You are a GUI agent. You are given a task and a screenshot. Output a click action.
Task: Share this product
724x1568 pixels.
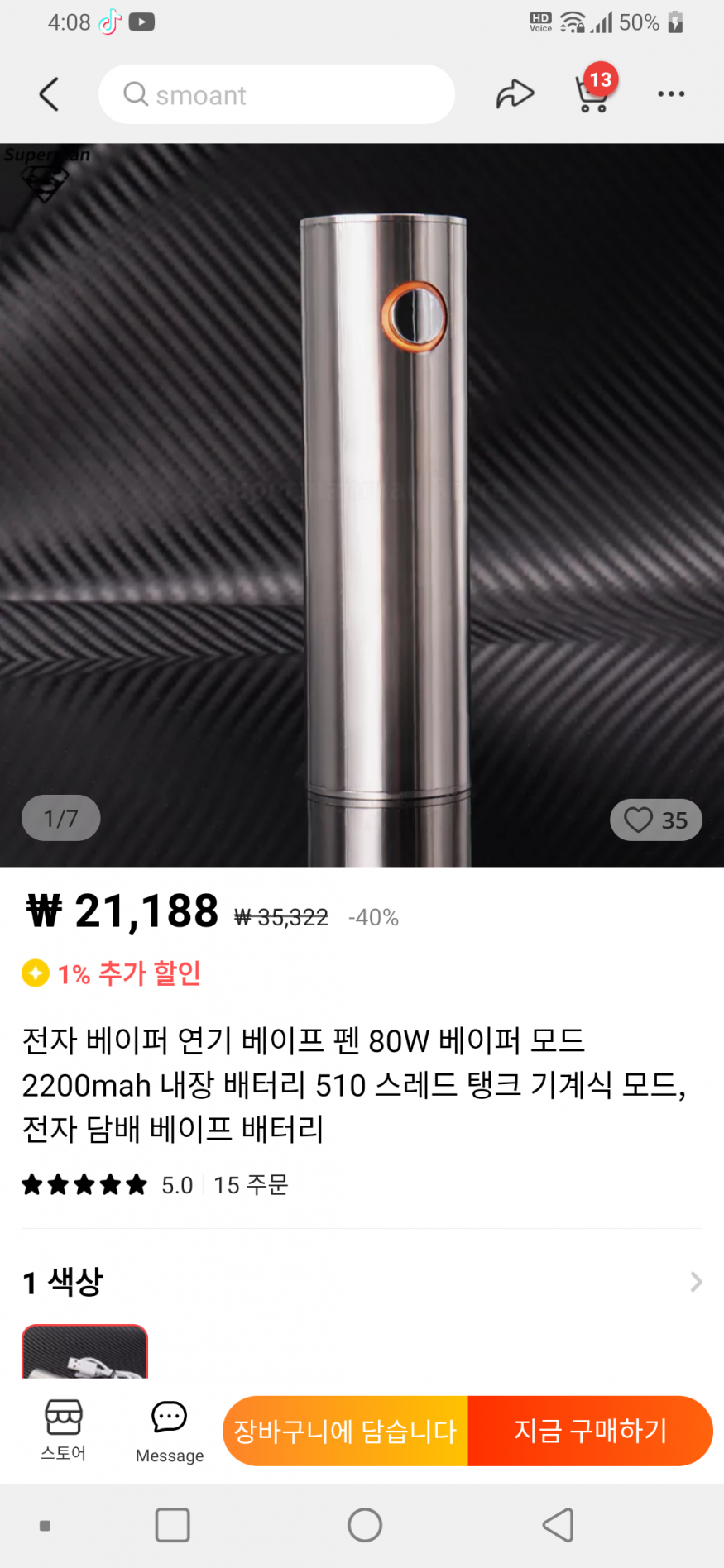click(x=515, y=94)
